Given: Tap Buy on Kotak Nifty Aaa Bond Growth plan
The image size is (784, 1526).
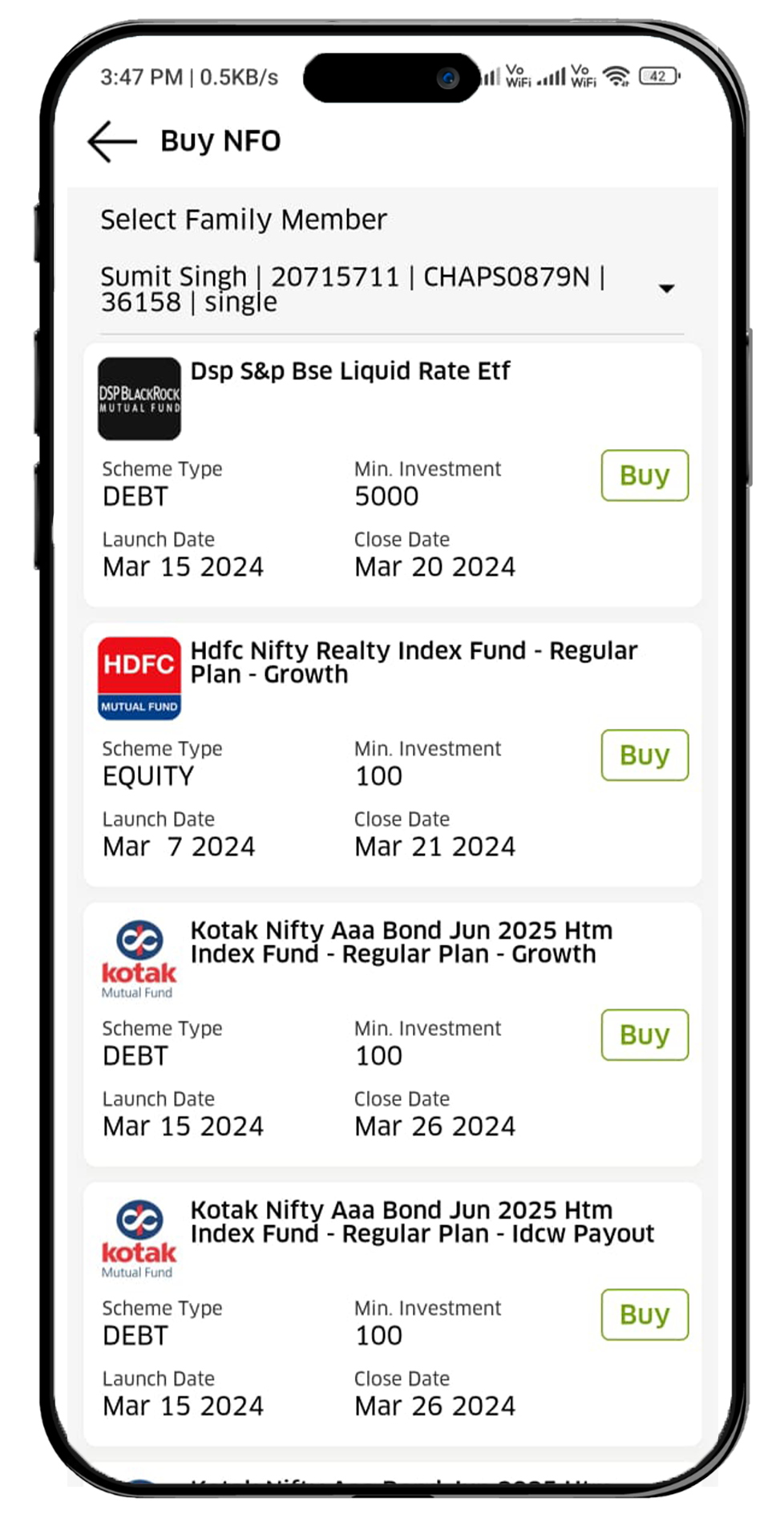Looking at the screenshot, I should coord(645,1034).
